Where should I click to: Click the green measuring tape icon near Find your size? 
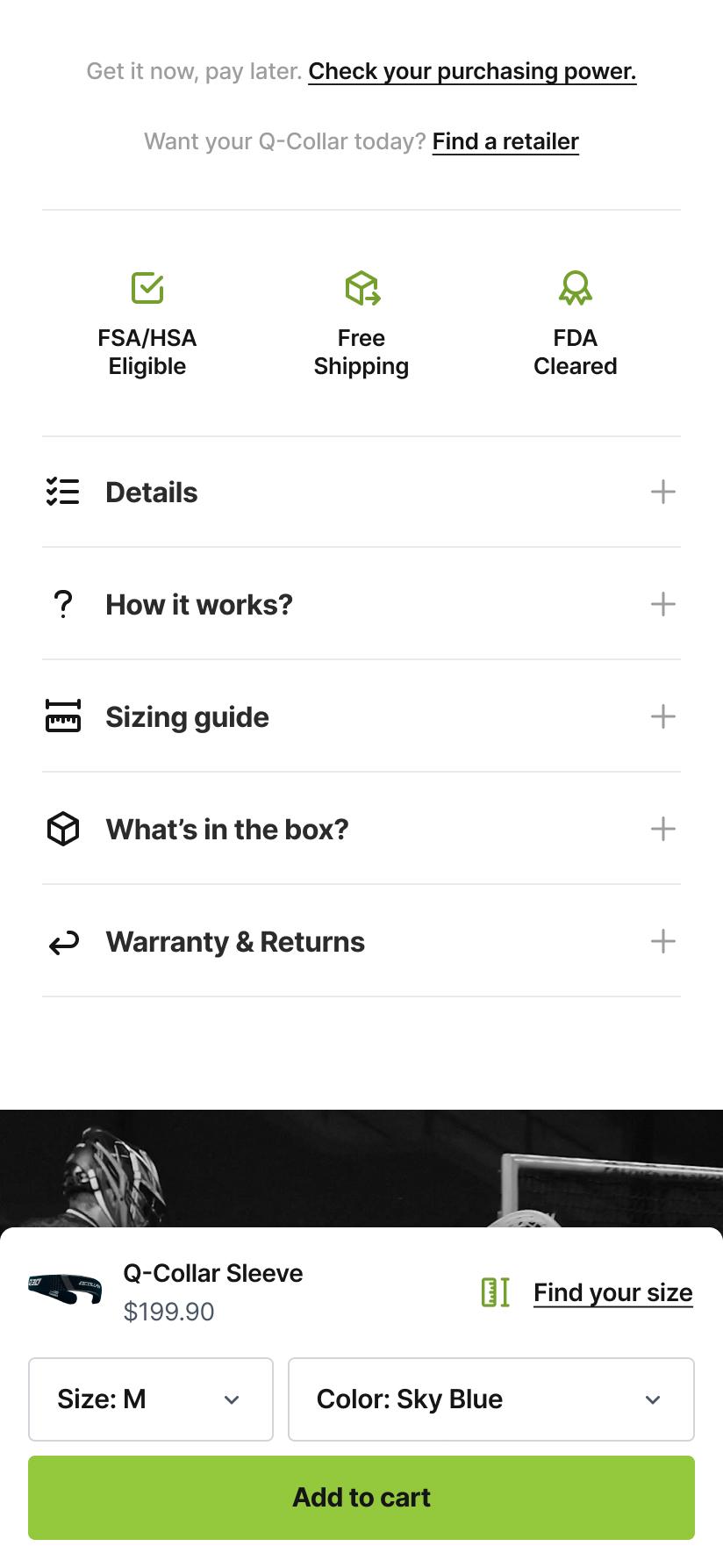tap(494, 1291)
